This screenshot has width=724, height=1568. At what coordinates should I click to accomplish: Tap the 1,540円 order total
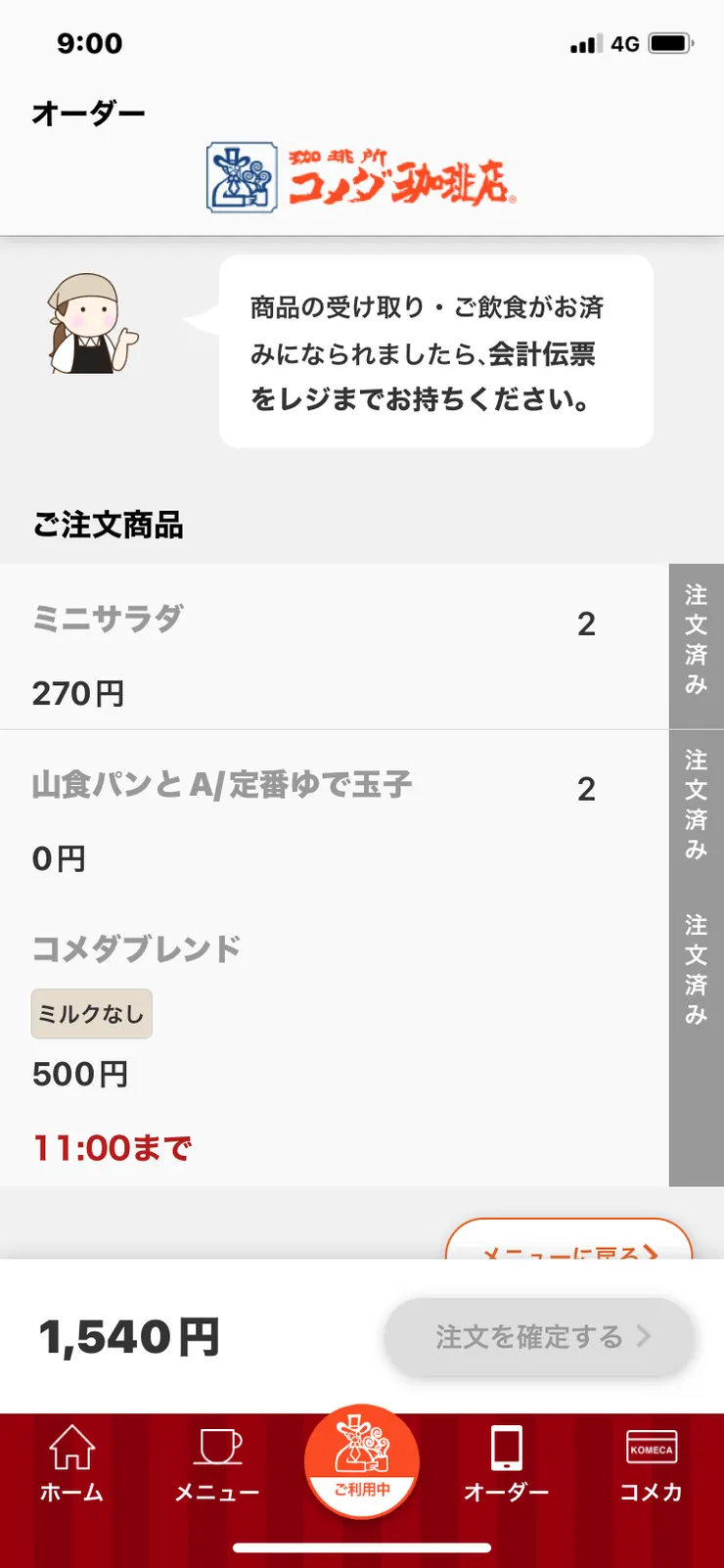pyautogui.click(x=127, y=1335)
